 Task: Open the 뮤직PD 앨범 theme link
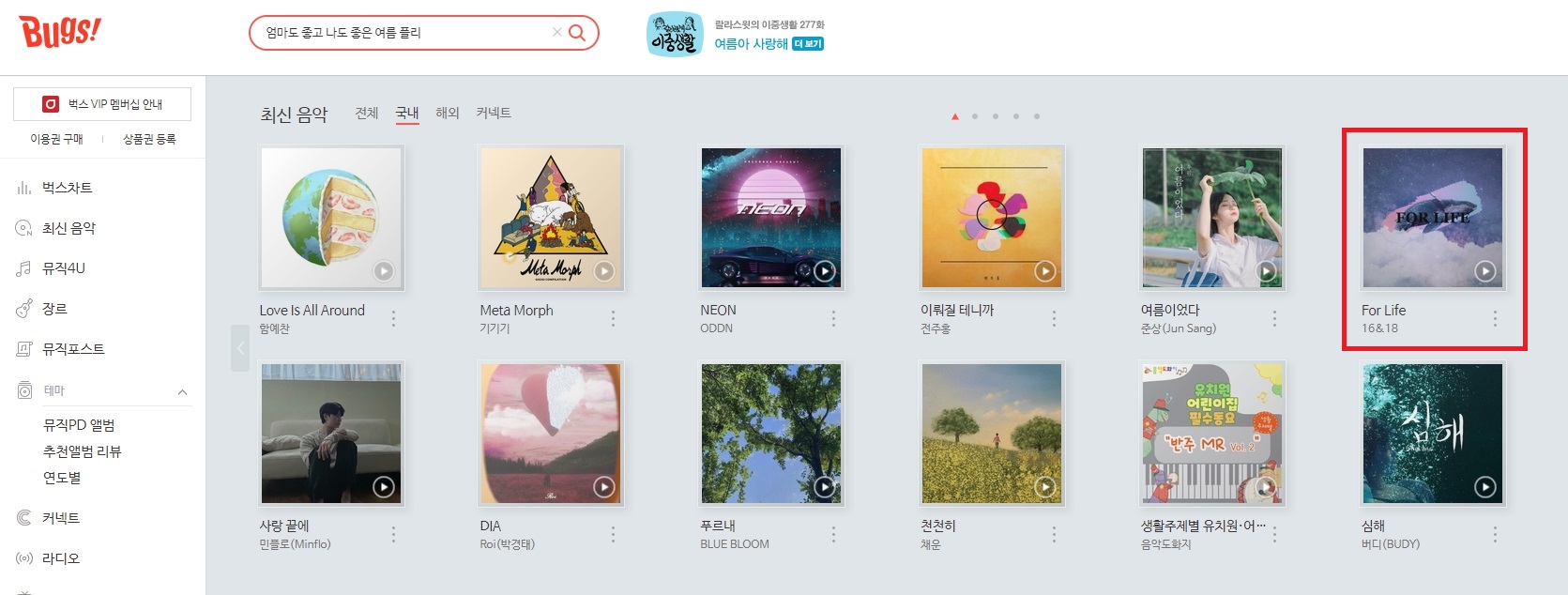click(x=79, y=425)
